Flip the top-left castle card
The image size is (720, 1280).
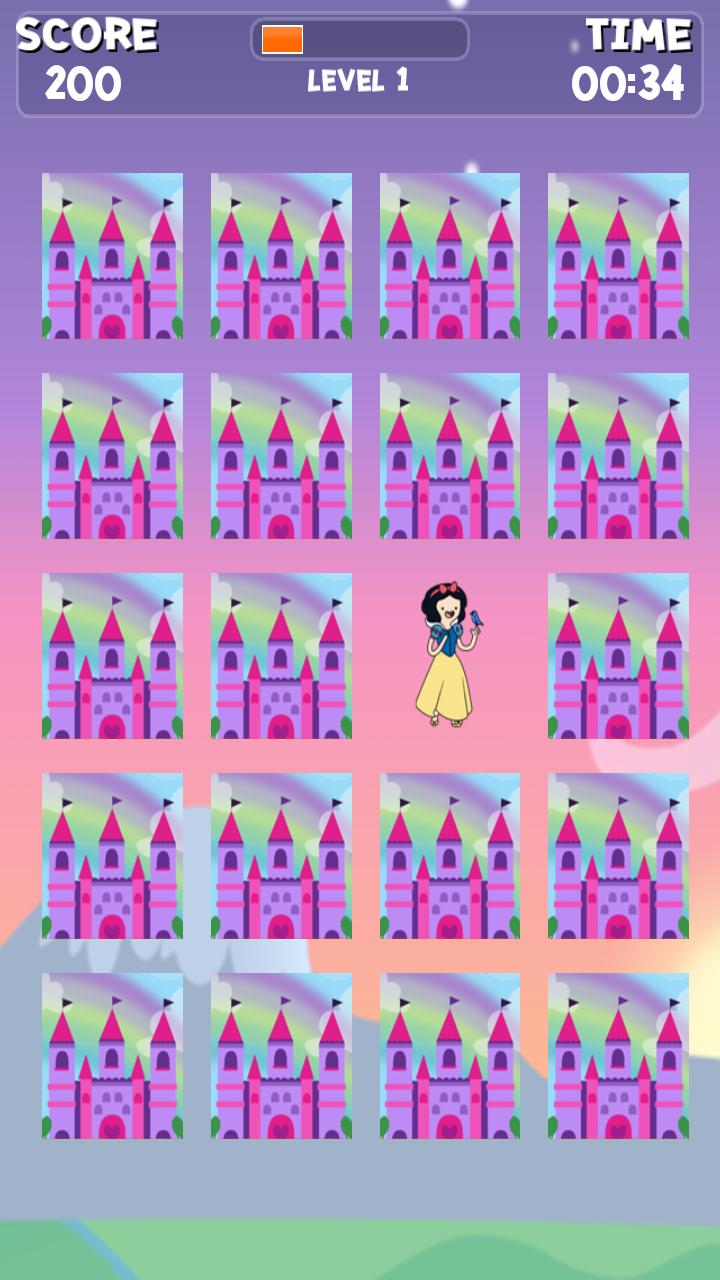click(x=113, y=255)
